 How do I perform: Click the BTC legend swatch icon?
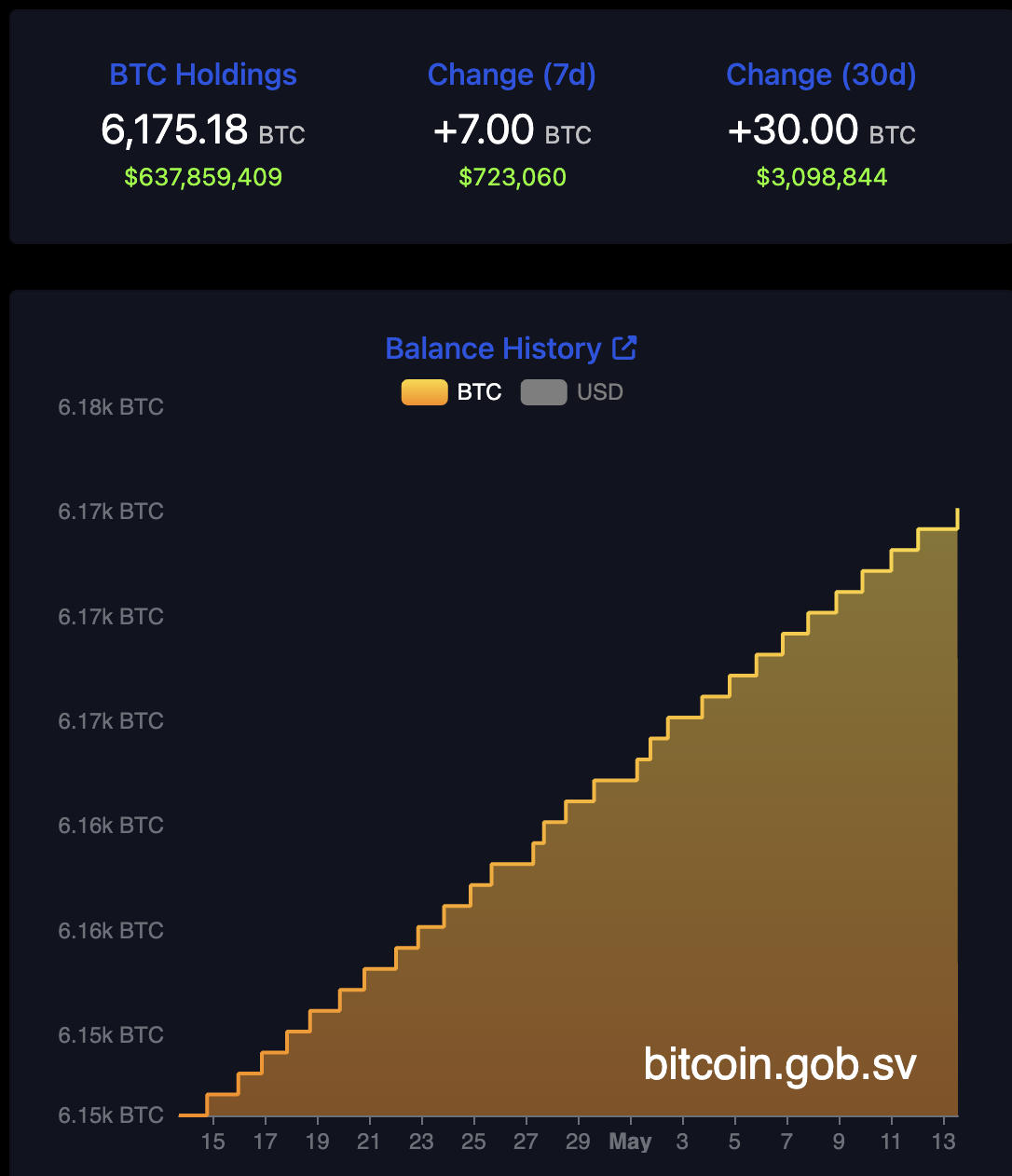click(424, 391)
